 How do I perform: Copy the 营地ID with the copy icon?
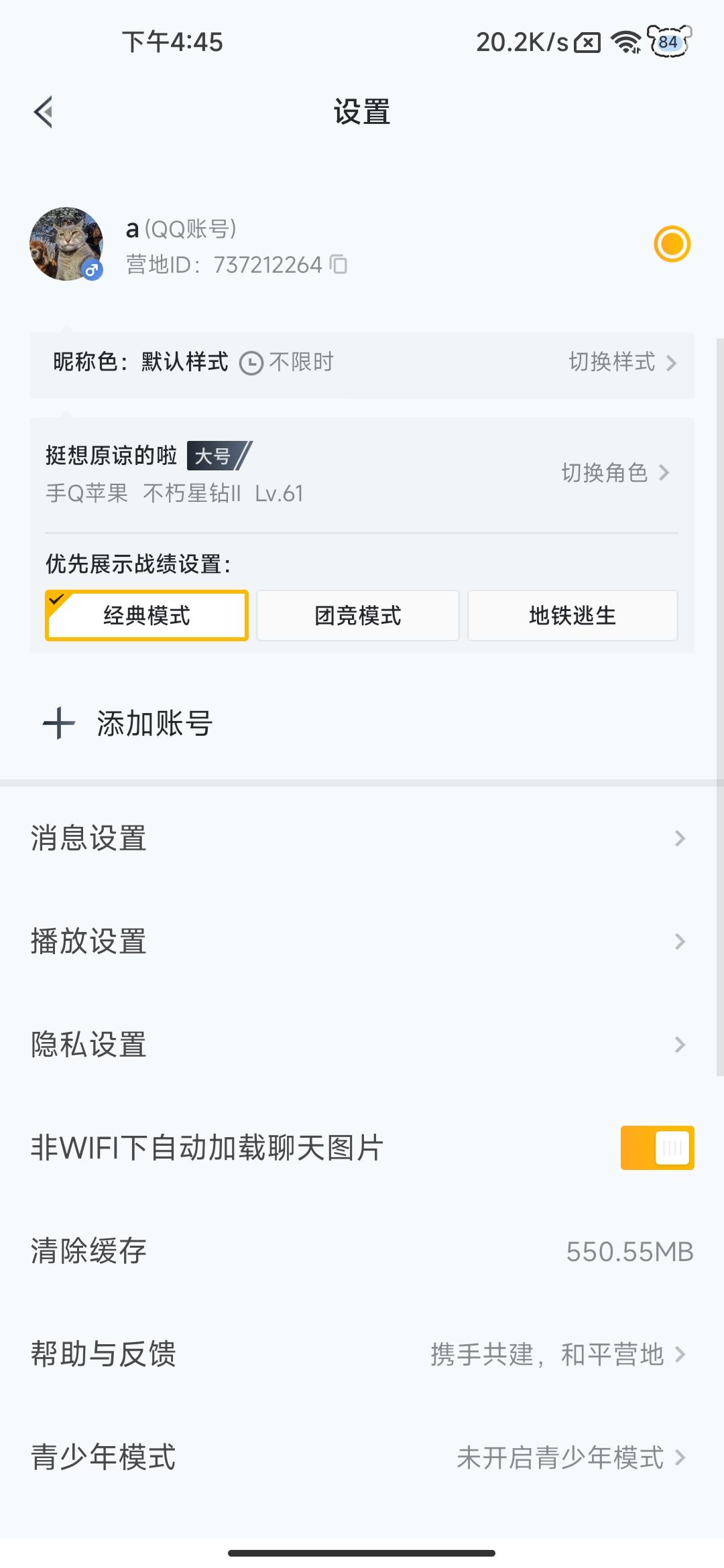pos(339,265)
